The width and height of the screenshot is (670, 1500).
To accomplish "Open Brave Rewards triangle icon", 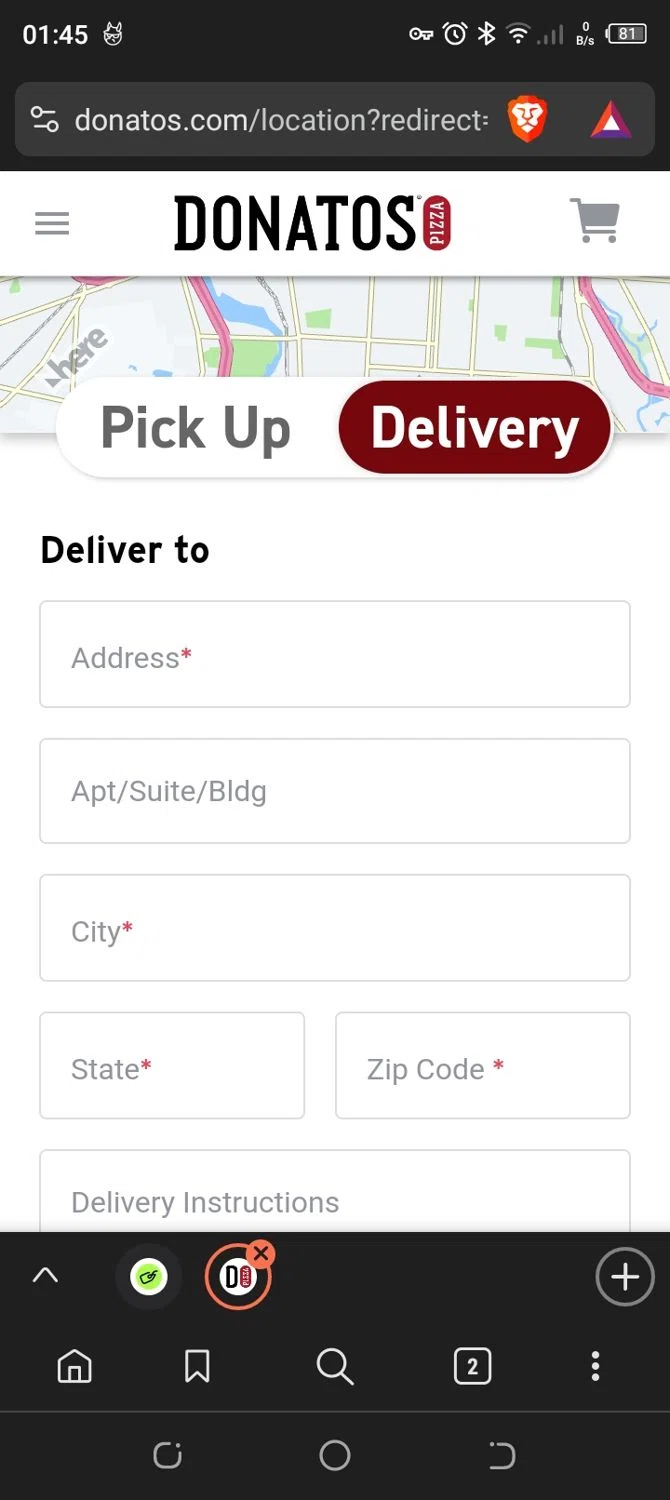I will point(610,121).
